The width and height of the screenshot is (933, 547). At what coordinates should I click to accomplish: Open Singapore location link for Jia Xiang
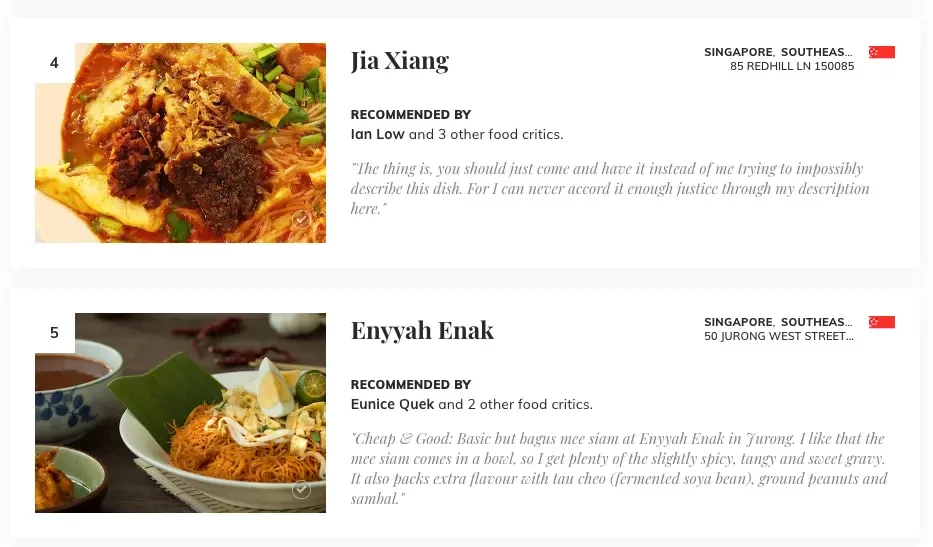(x=738, y=52)
